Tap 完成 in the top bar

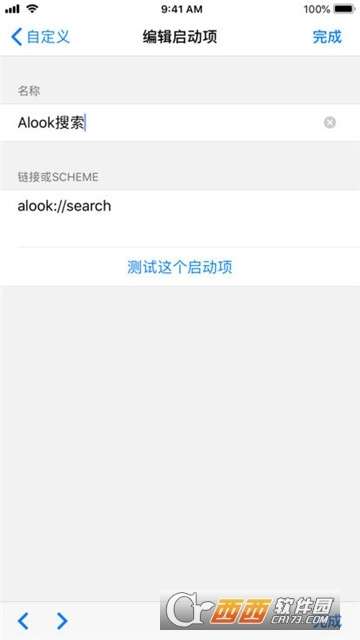[327, 37]
